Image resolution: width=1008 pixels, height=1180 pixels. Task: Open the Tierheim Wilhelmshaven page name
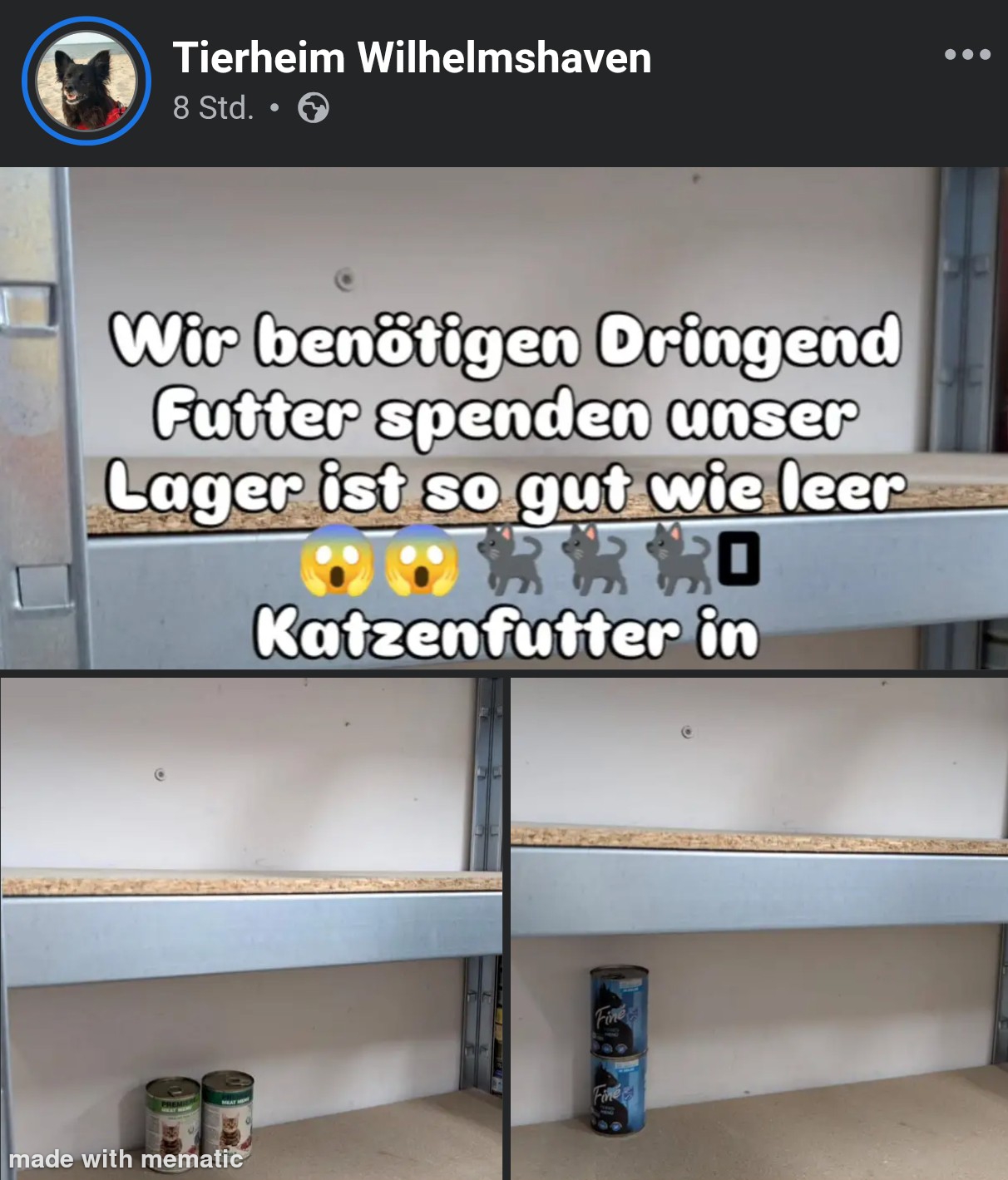[412, 58]
